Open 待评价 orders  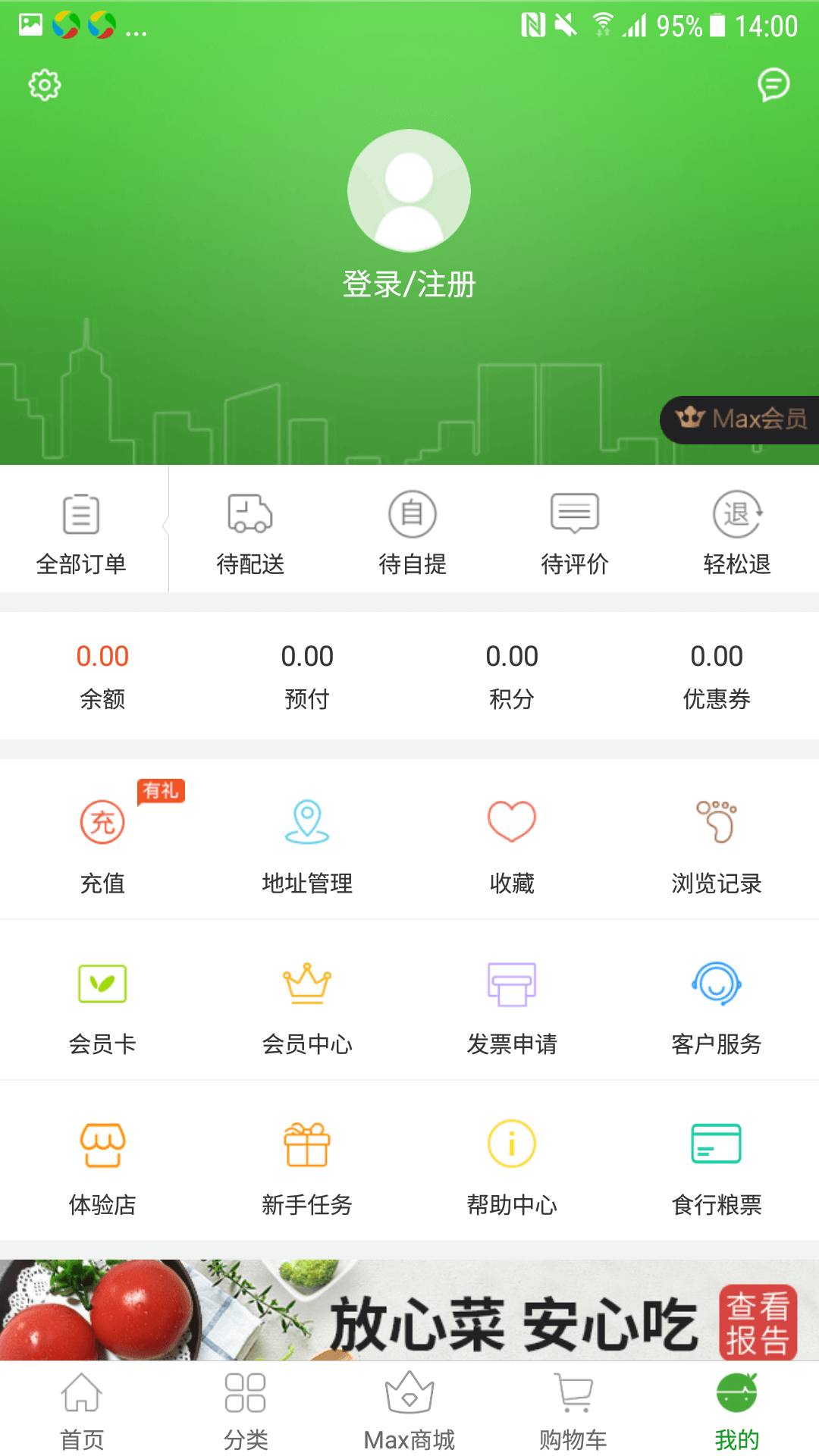click(x=575, y=532)
